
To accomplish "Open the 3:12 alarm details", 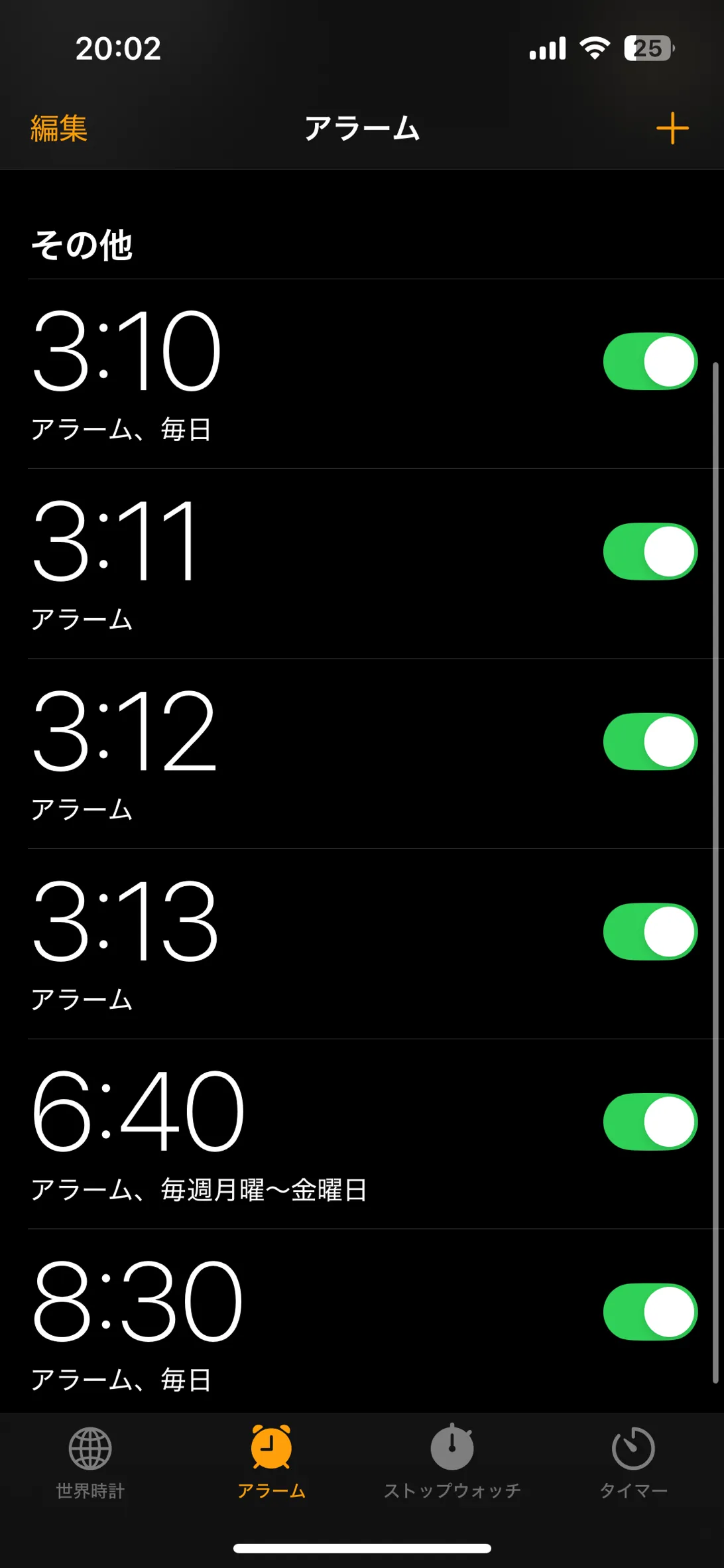I will (265, 753).
